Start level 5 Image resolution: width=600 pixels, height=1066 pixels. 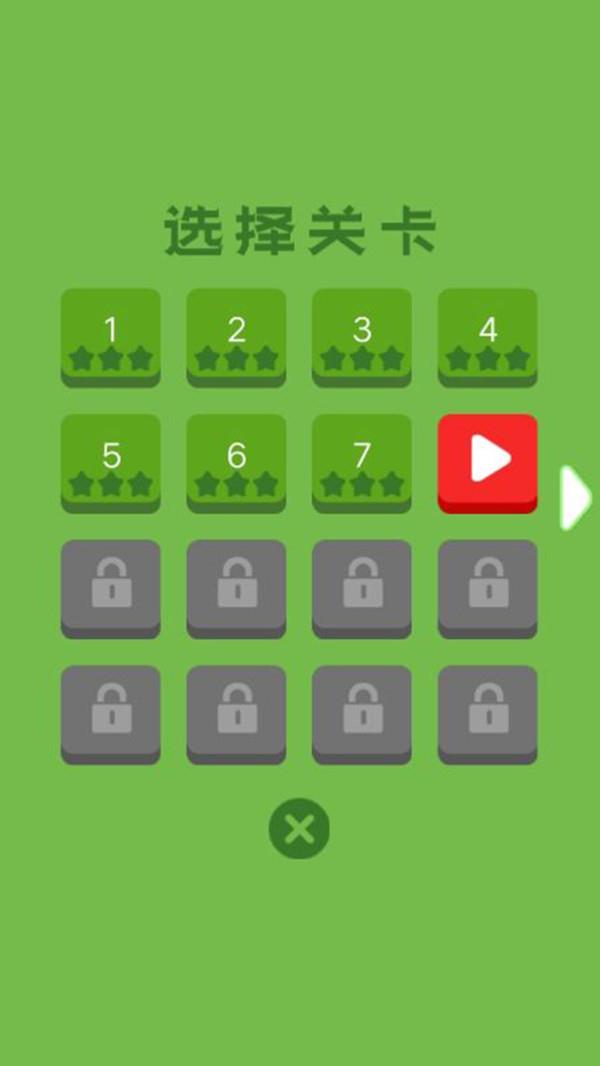(111, 462)
